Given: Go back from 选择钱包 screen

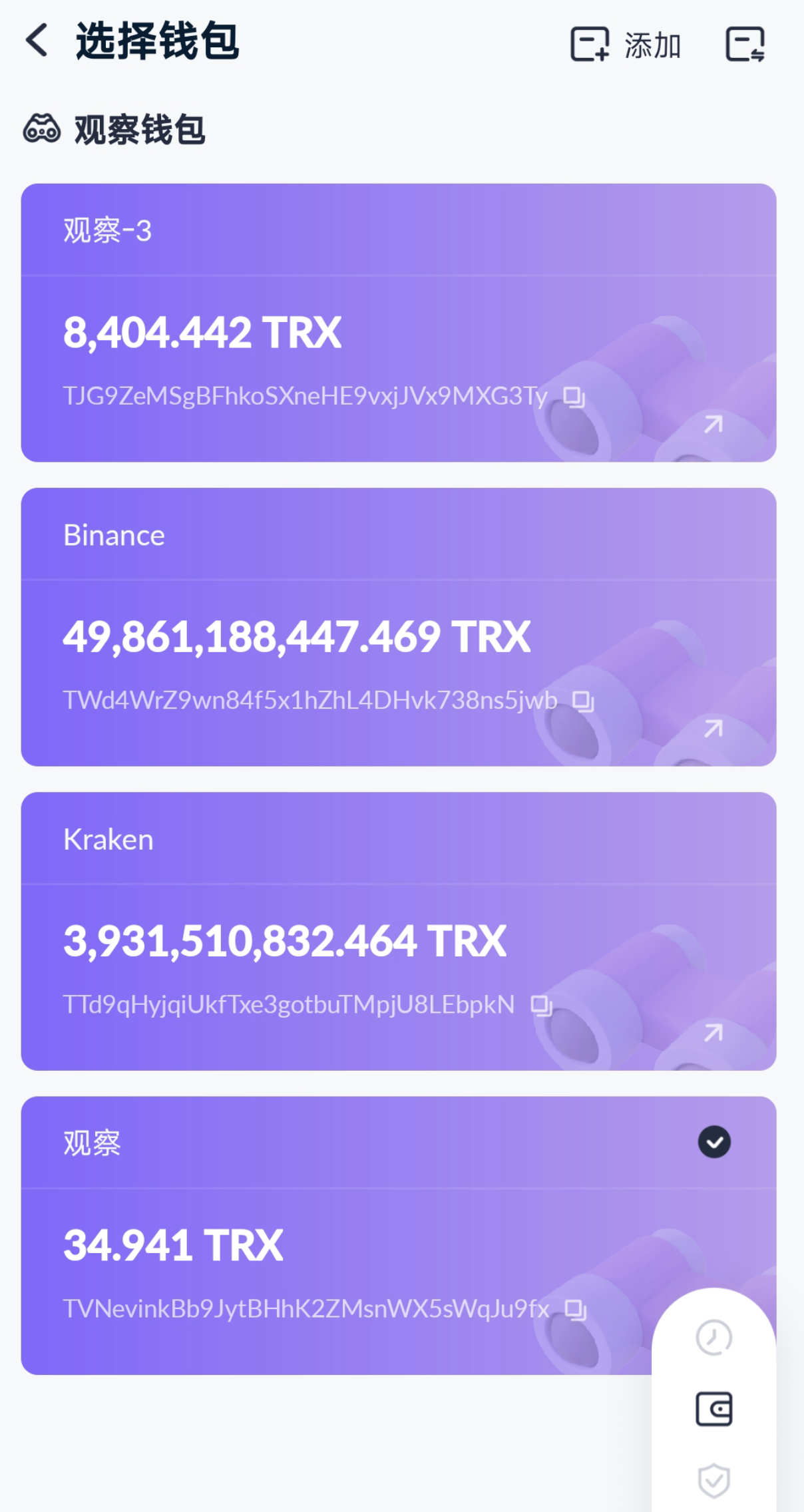Looking at the screenshot, I should click(x=37, y=40).
